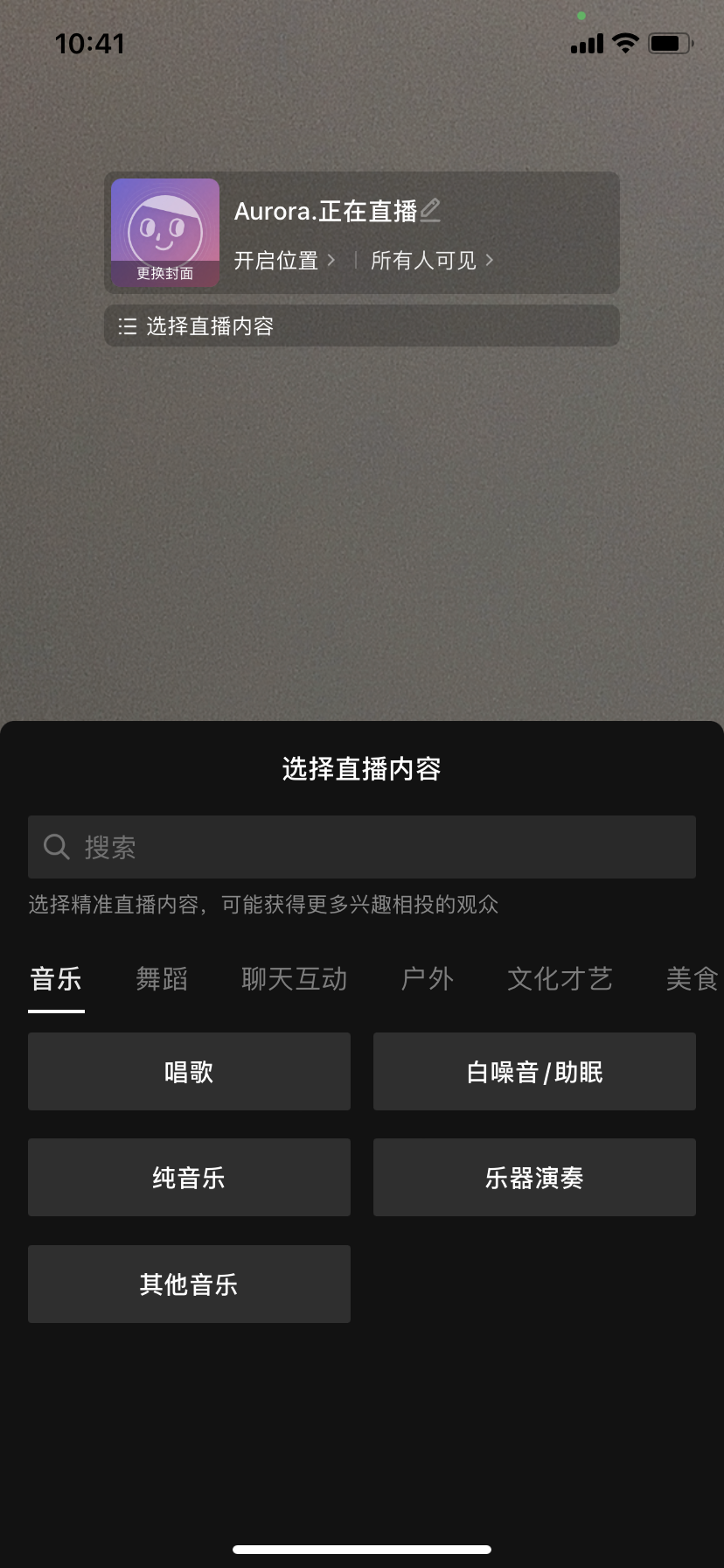Go to the 文化才艺 tab

click(560, 978)
